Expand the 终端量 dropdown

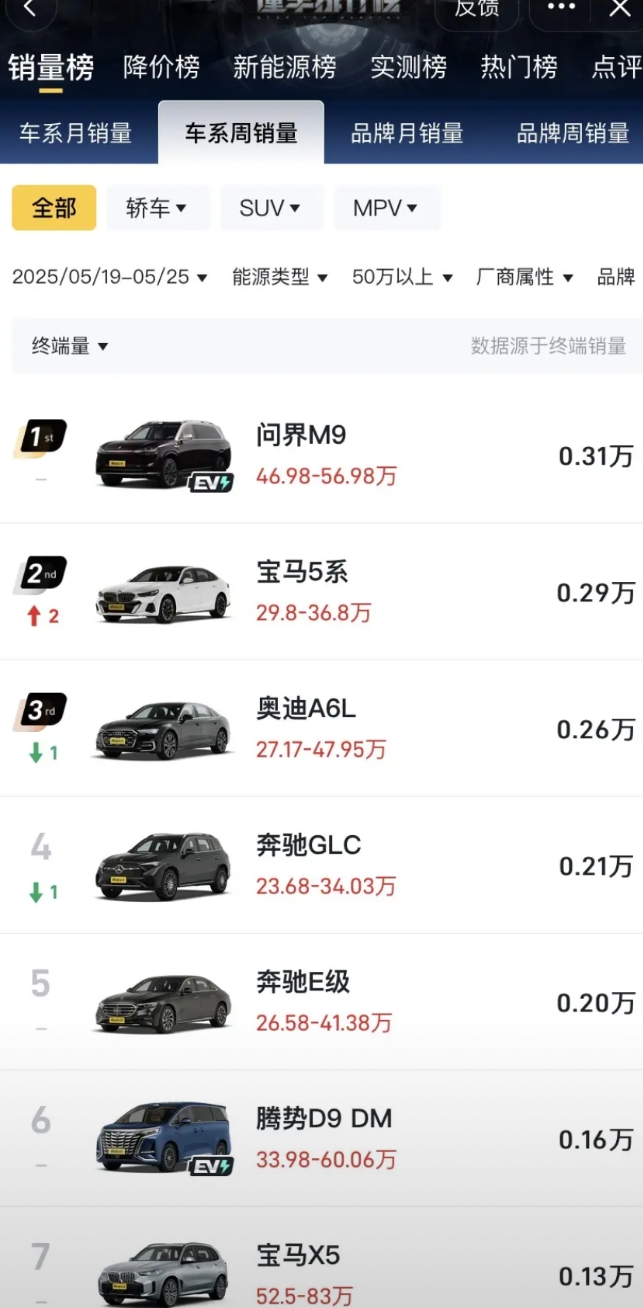70,346
